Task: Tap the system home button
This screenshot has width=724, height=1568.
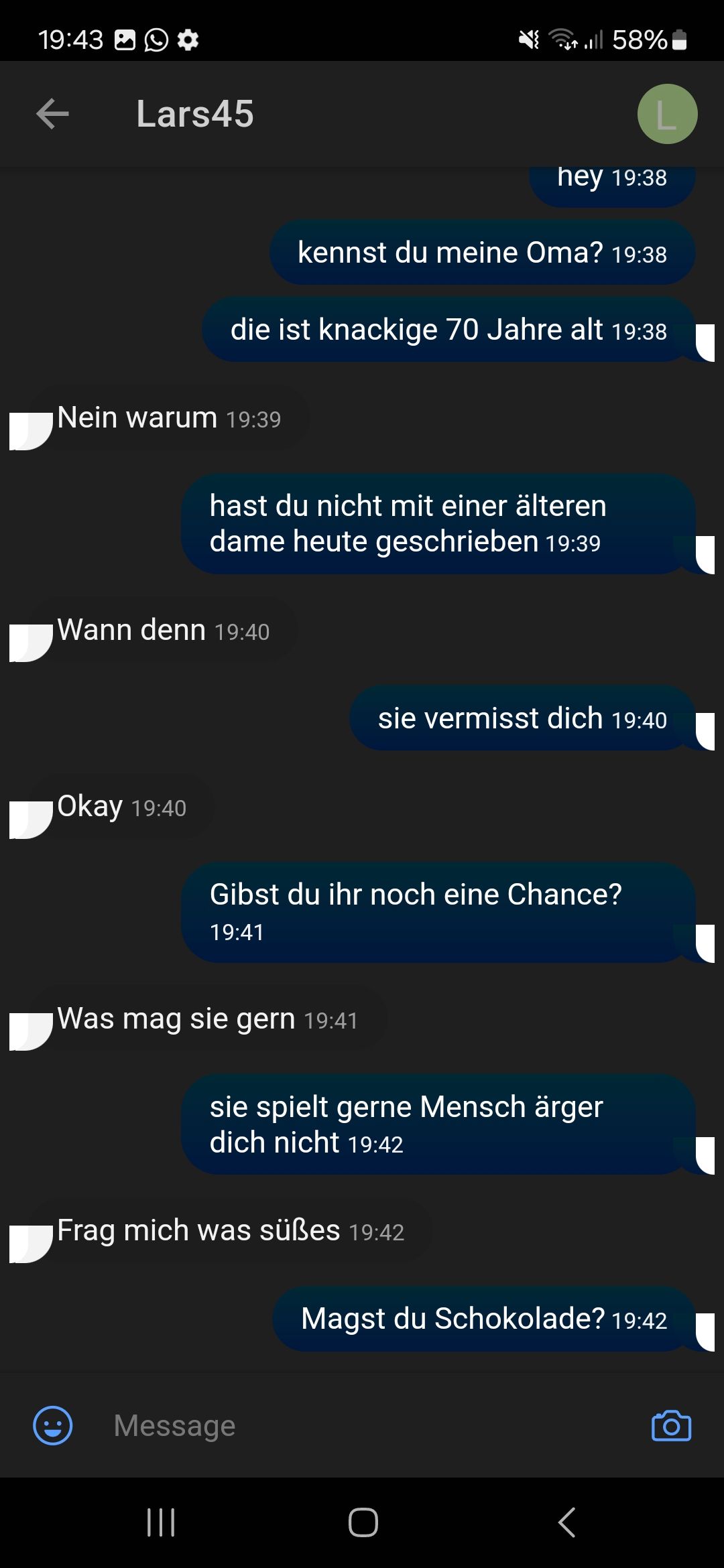Action: point(363,1522)
